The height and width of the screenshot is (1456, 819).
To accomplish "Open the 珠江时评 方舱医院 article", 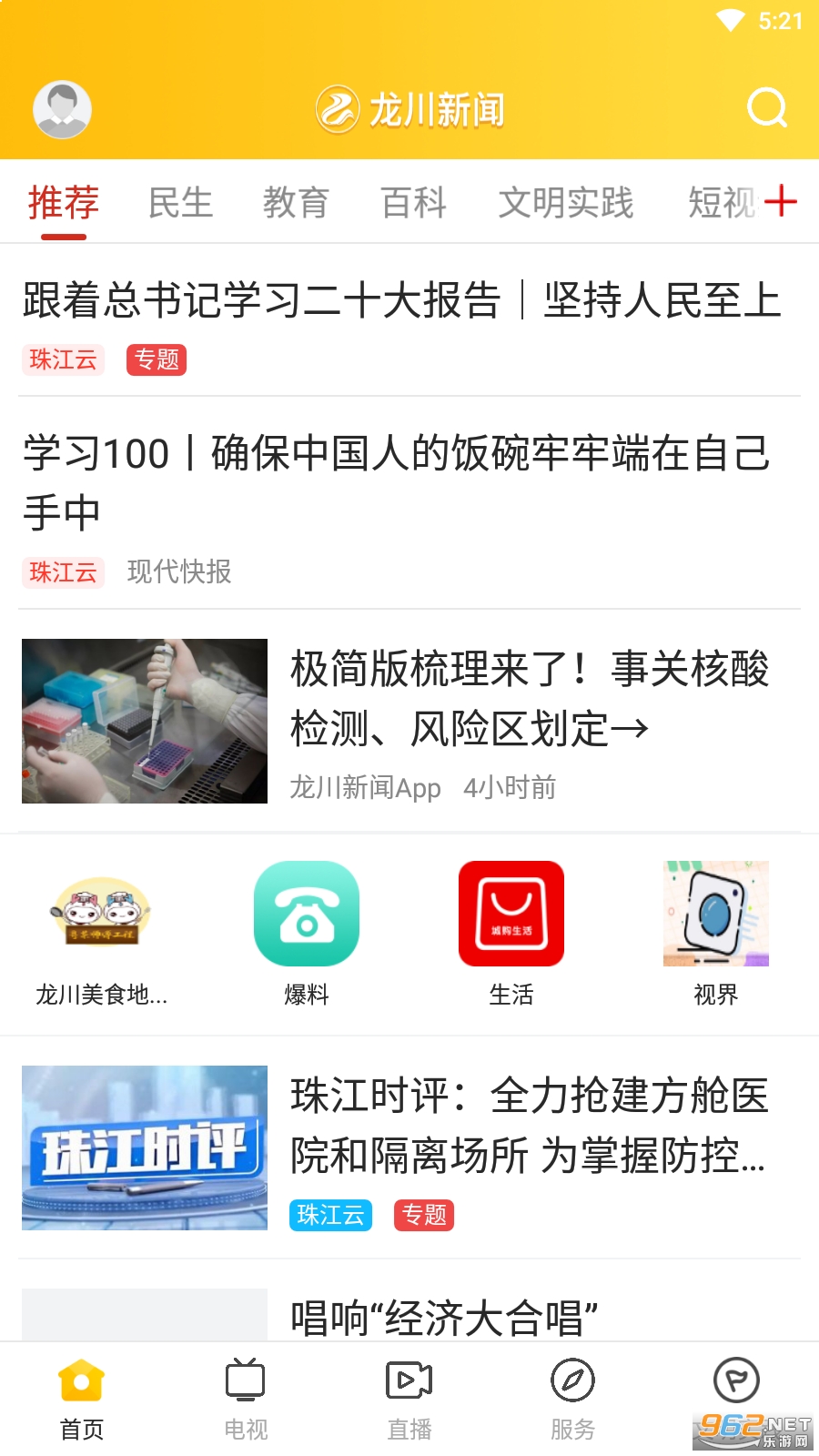I will (528, 1126).
